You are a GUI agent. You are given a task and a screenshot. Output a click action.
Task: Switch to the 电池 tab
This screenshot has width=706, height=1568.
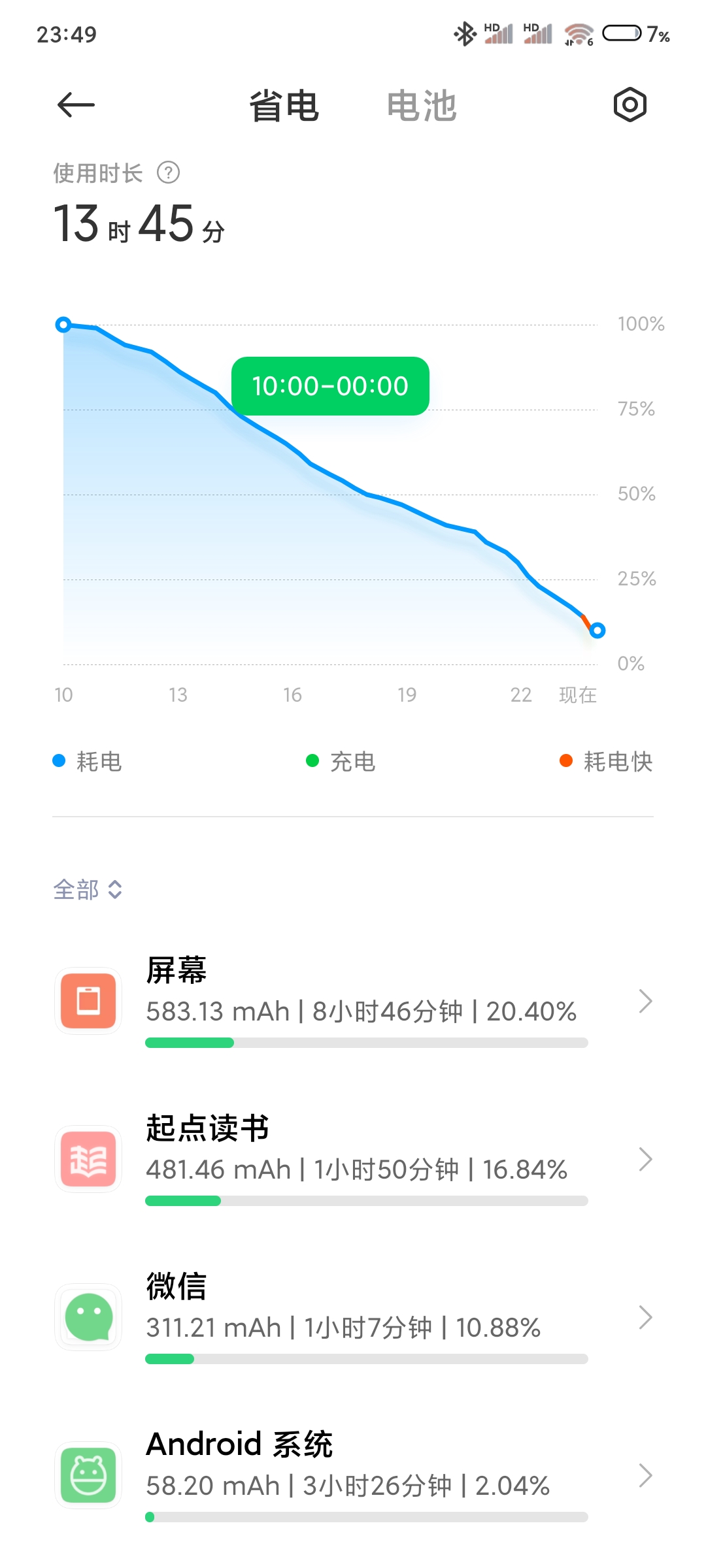point(422,106)
